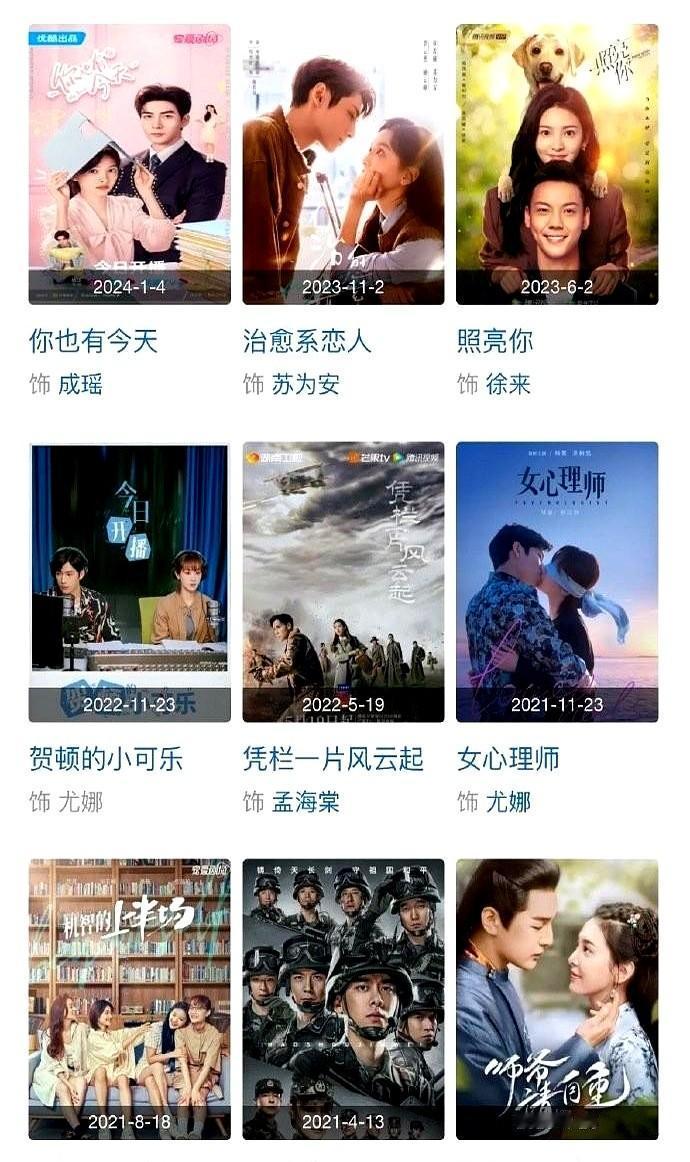Open the military drama poster dated 2021-4-13
Screen dimensions: 690x1162
pyautogui.click(x=343, y=998)
